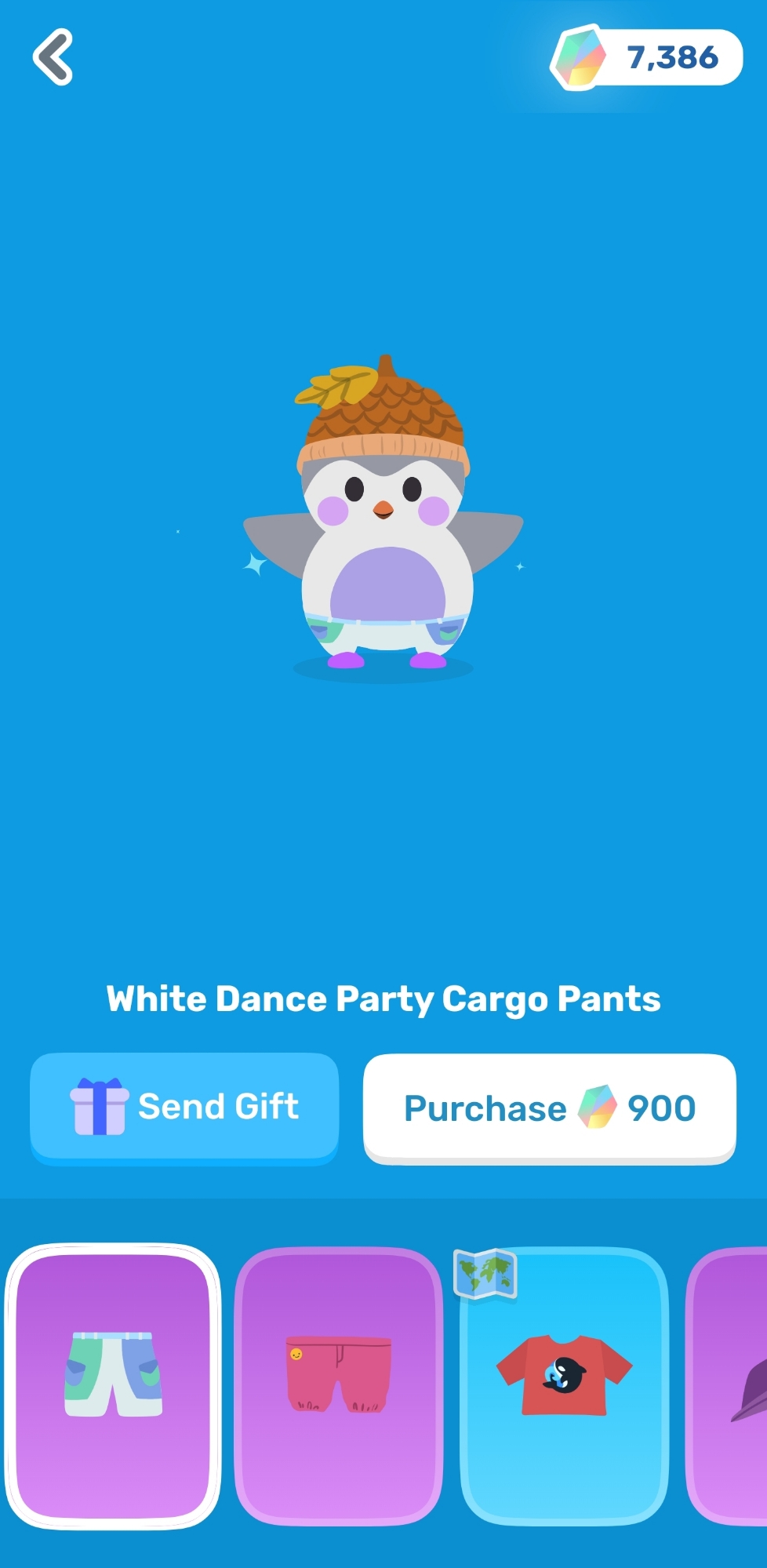Select the white cargo pants tile
The height and width of the screenshot is (1568, 767).
click(114, 1385)
